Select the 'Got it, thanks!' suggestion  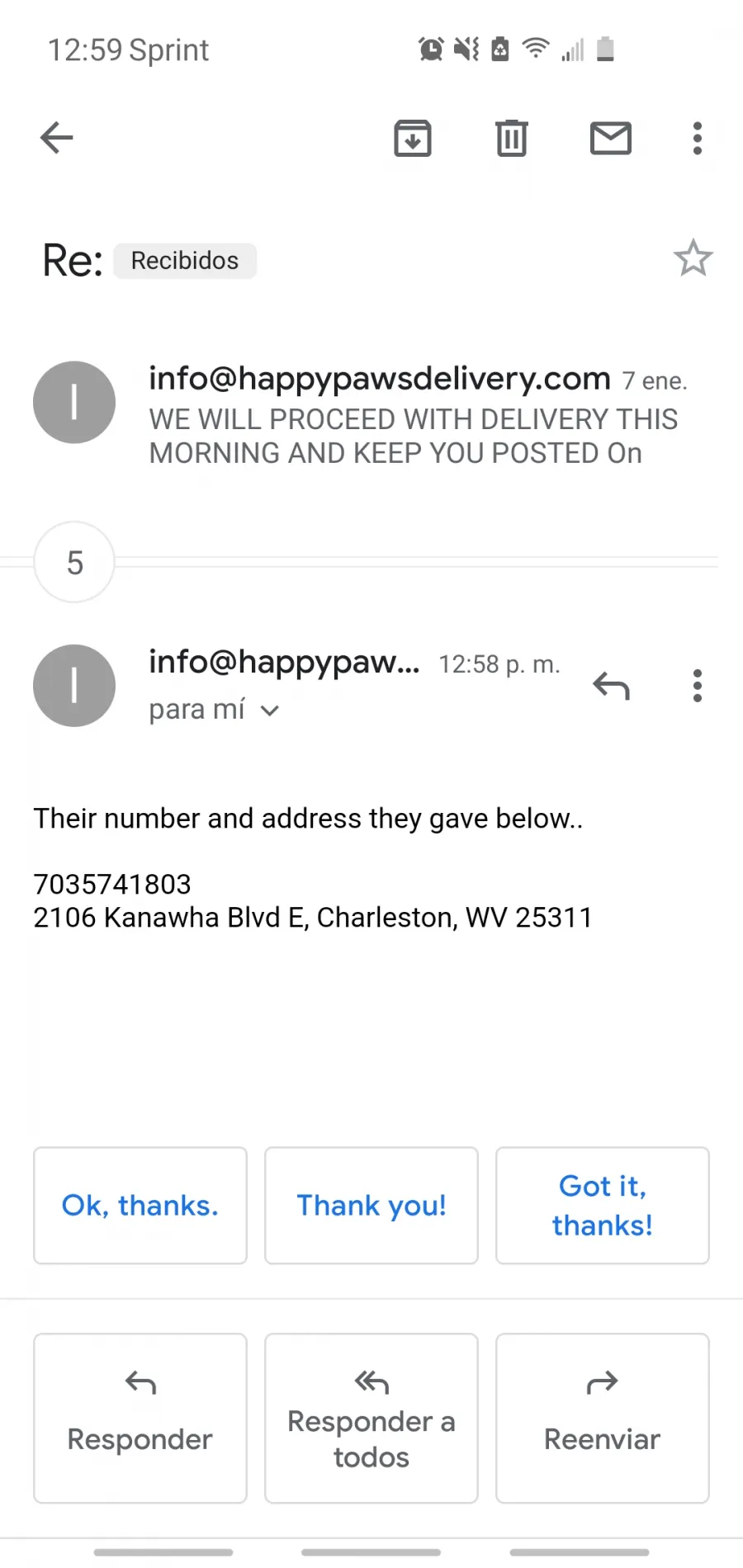coord(603,1206)
